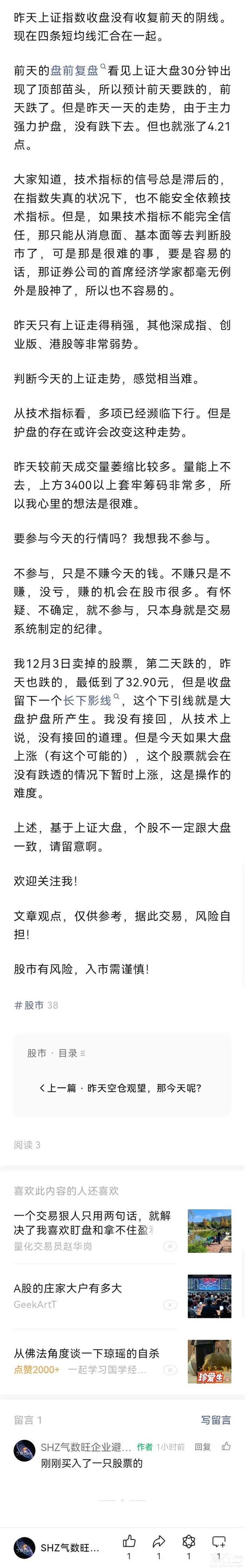245x1568 pixels.
Task: Reply to the SHZ气数旺企业 comment
Action: (202, 1446)
